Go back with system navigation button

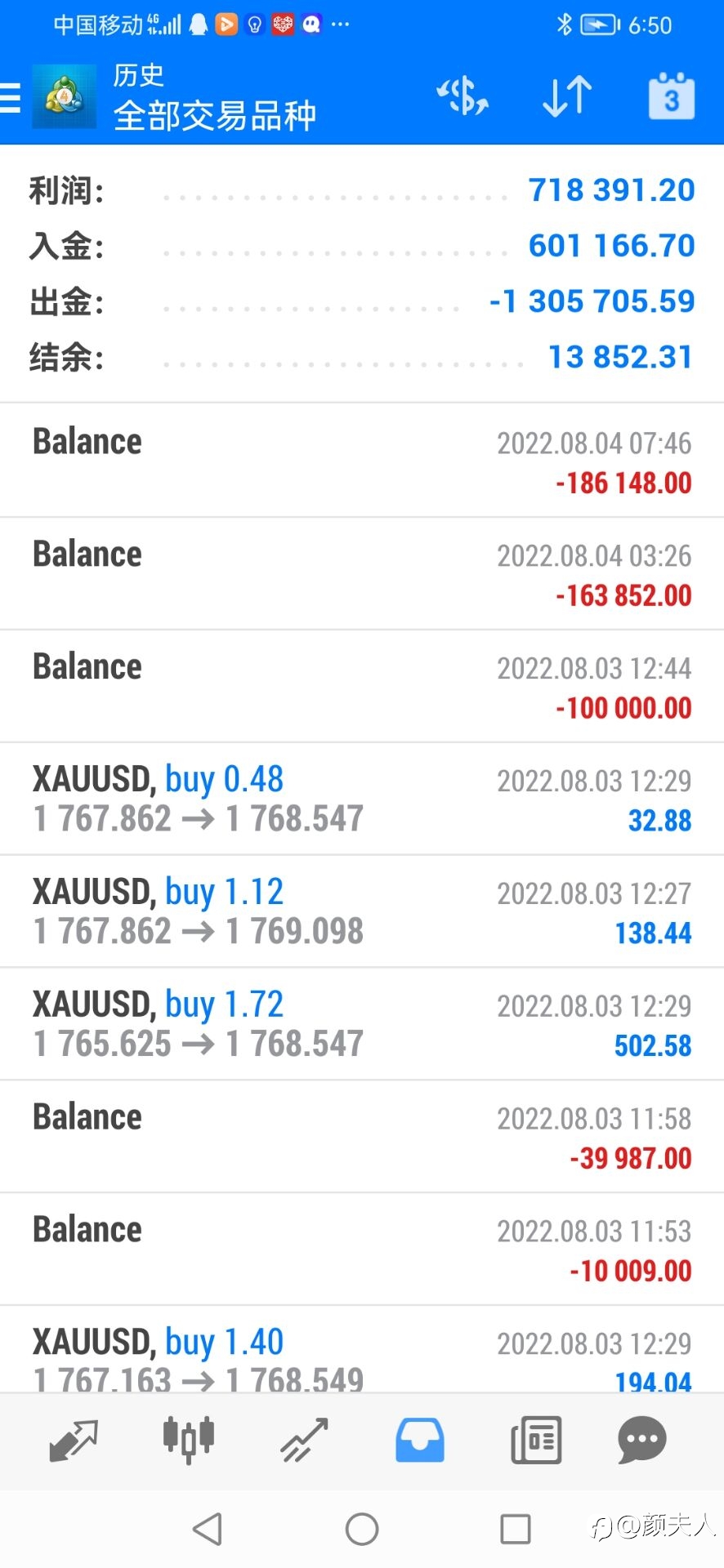click(x=208, y=1529)
